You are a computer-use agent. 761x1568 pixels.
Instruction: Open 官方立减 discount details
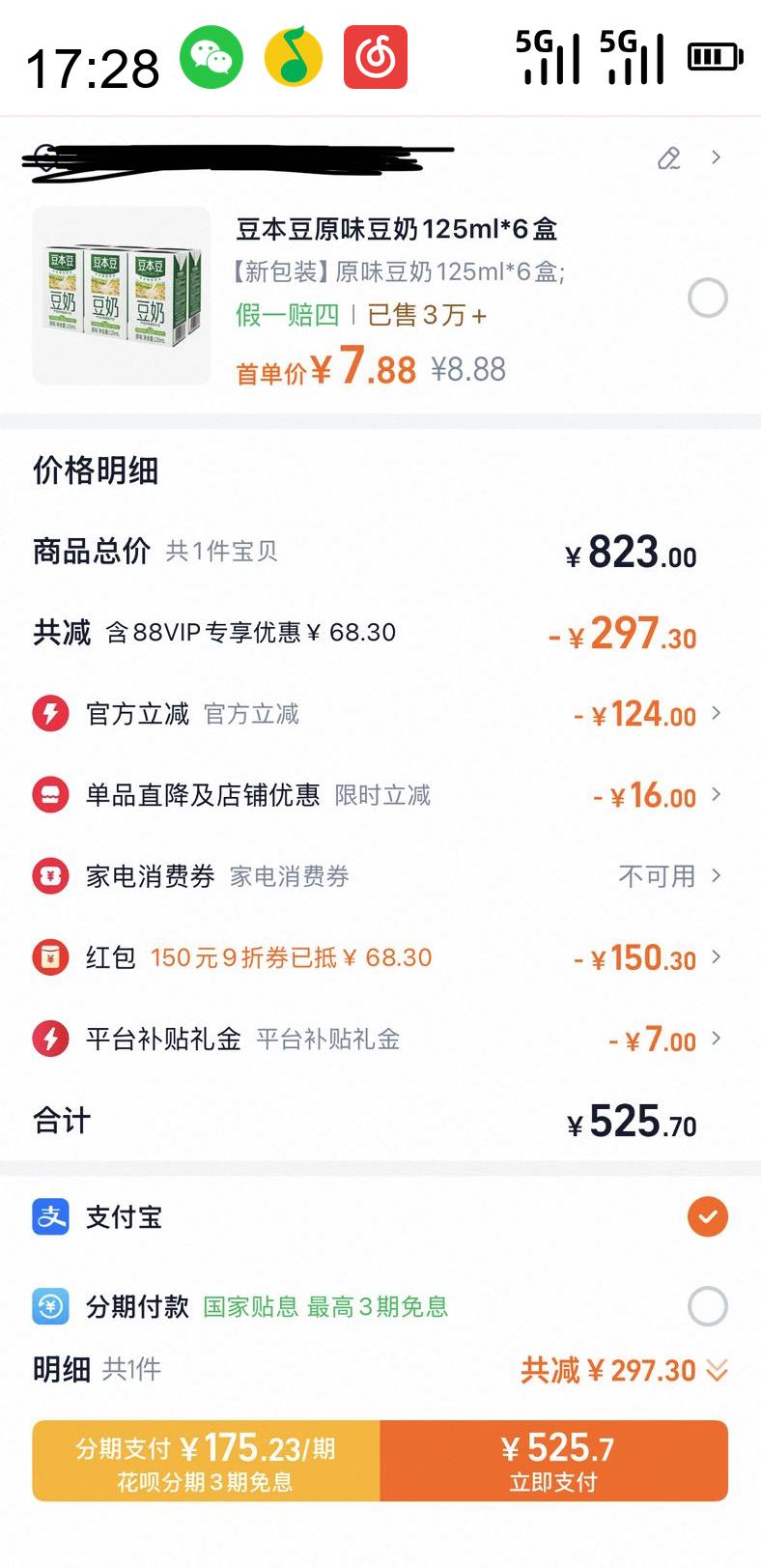point(716,714)
